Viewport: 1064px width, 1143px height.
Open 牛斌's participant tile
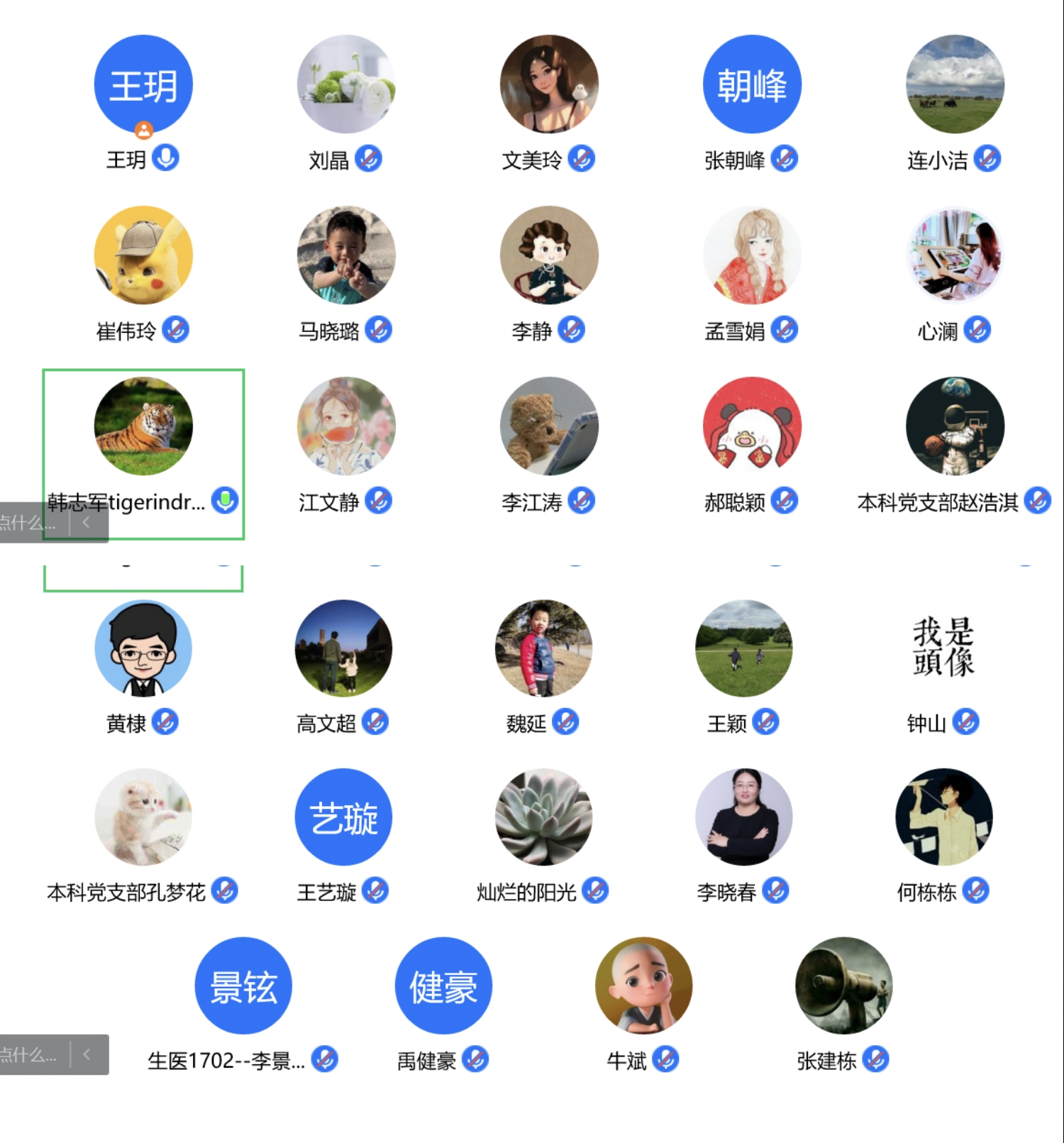643,986
